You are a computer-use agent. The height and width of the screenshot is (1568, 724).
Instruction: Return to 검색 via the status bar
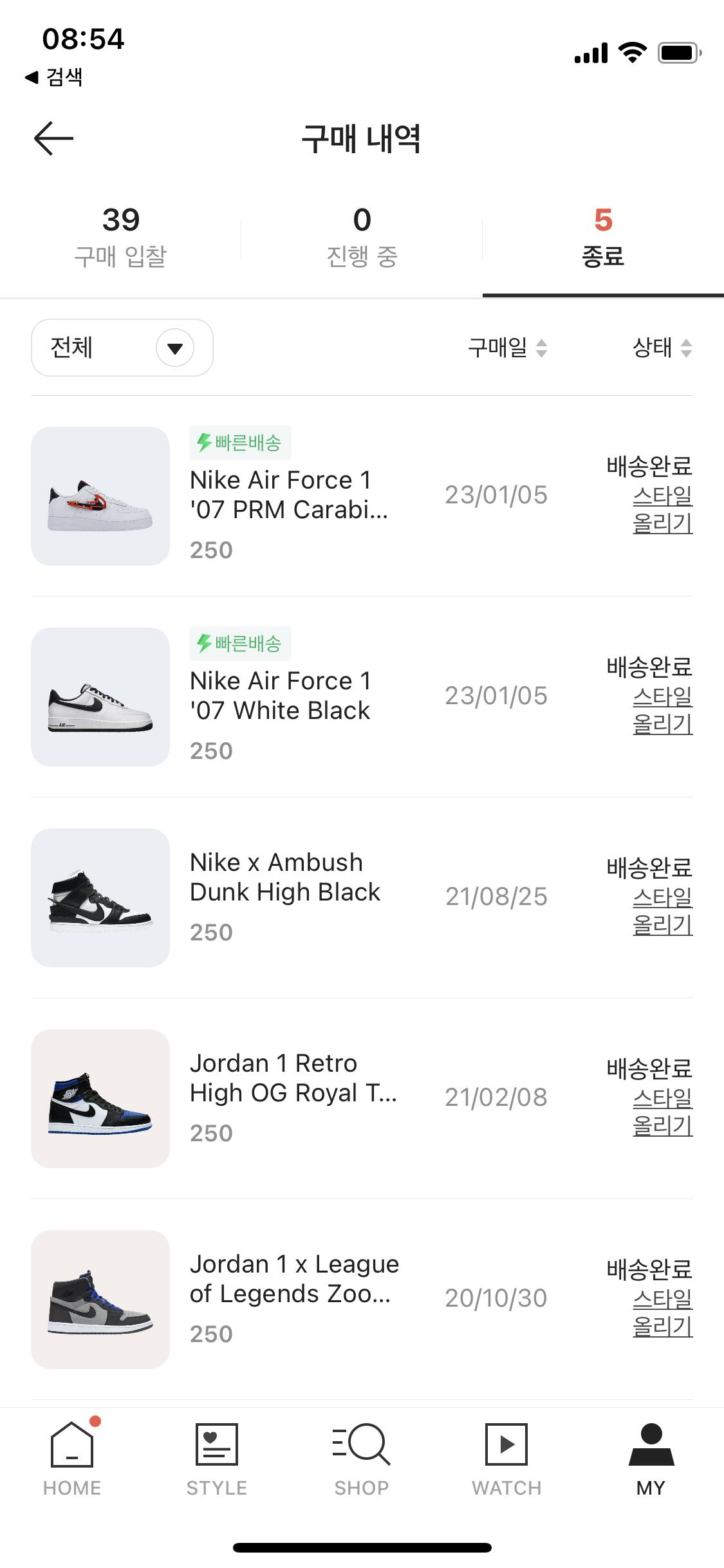54,77
